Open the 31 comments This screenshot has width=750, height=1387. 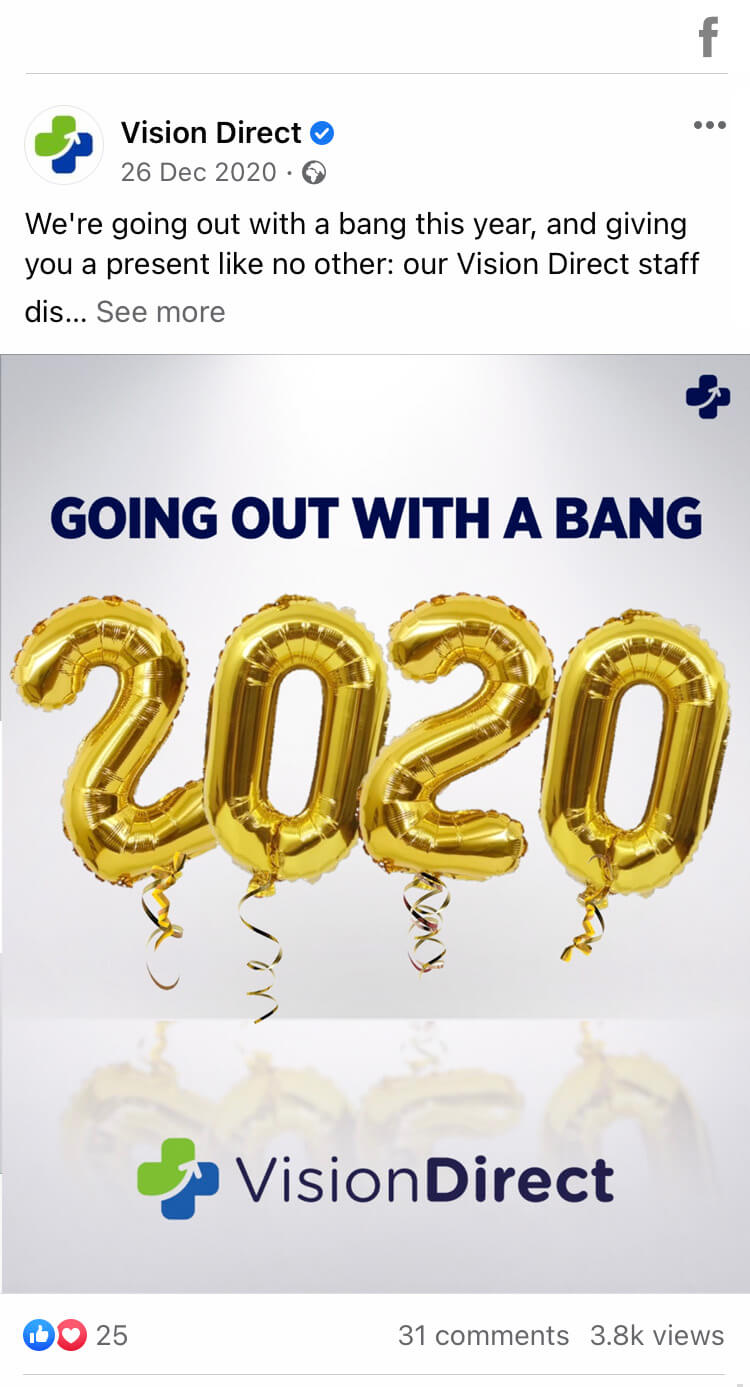click(483, 1335)
